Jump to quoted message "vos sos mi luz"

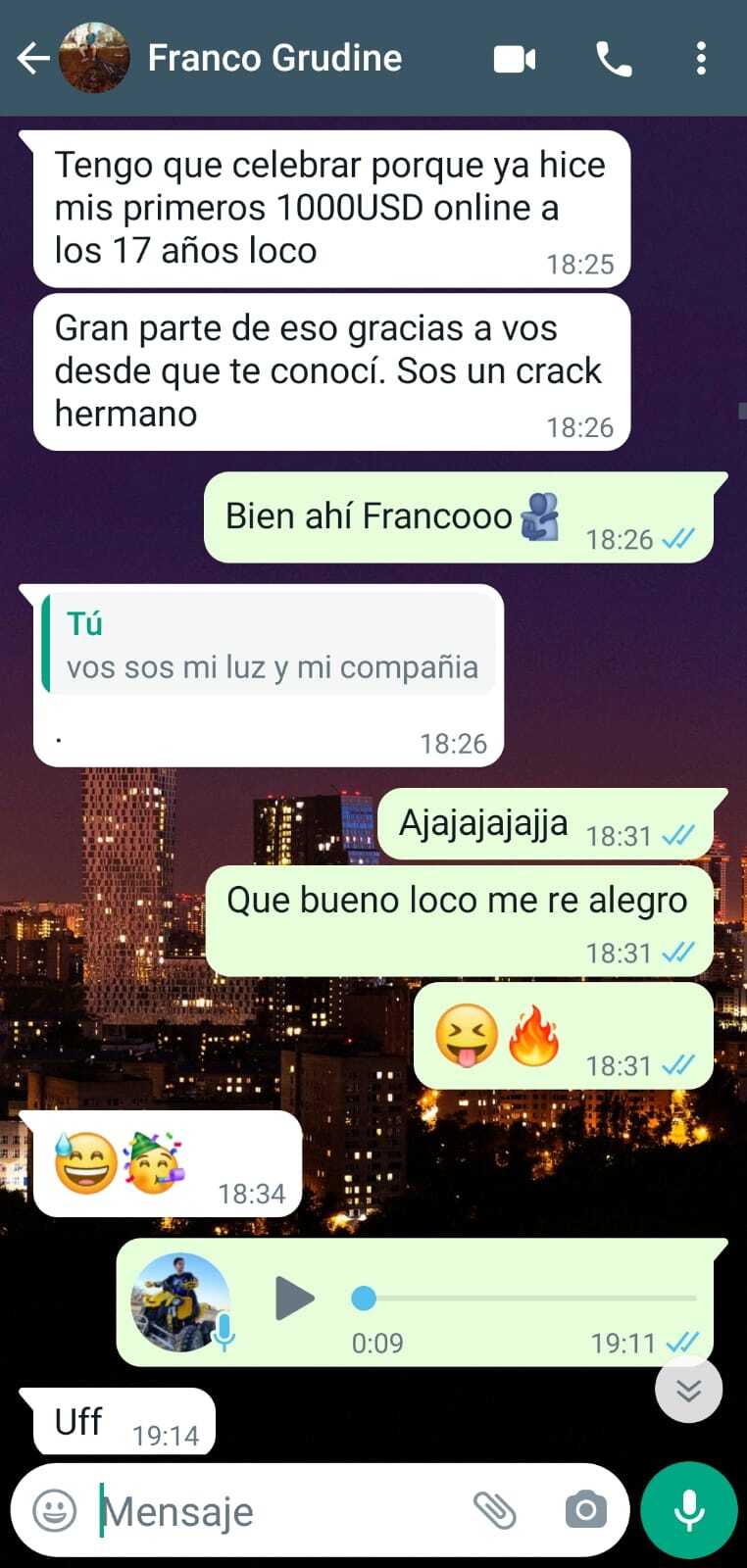270,646
